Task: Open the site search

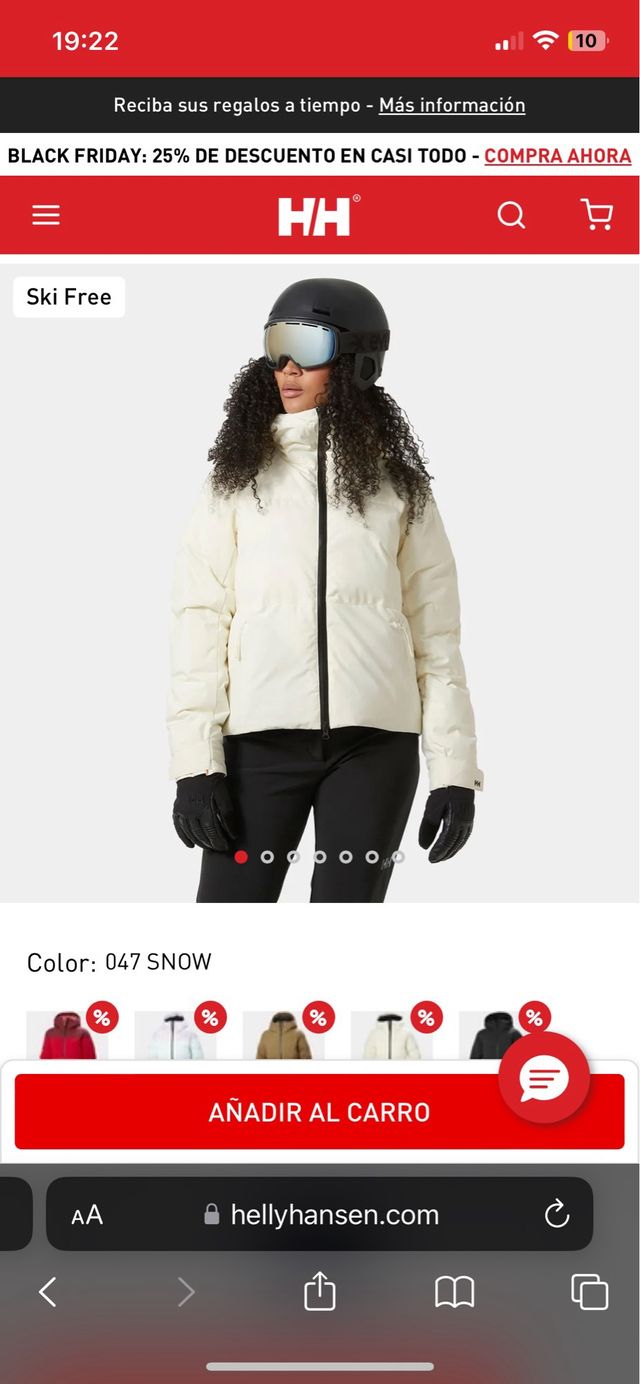Action: 511,215
